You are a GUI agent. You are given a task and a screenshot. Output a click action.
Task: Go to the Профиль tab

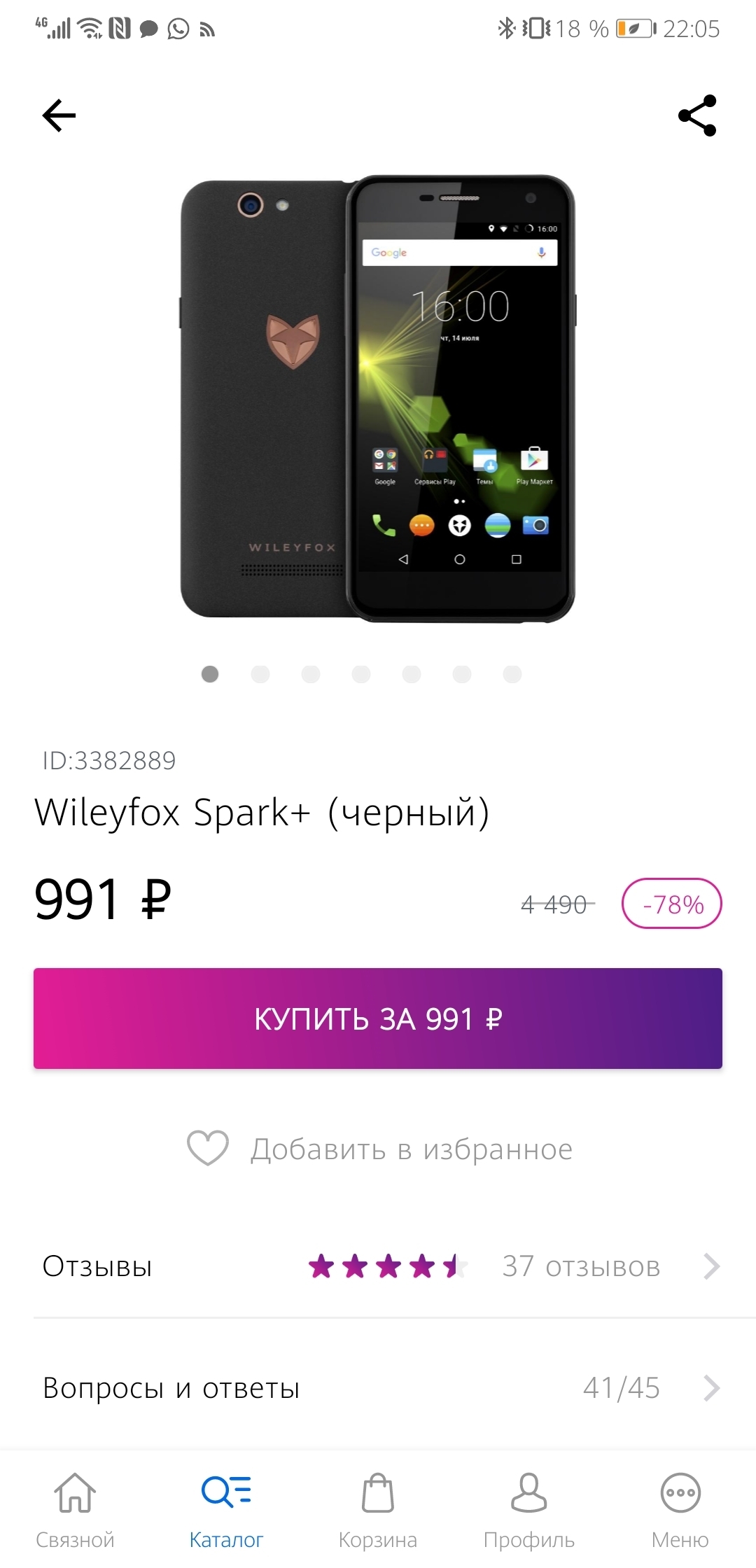529,1509
